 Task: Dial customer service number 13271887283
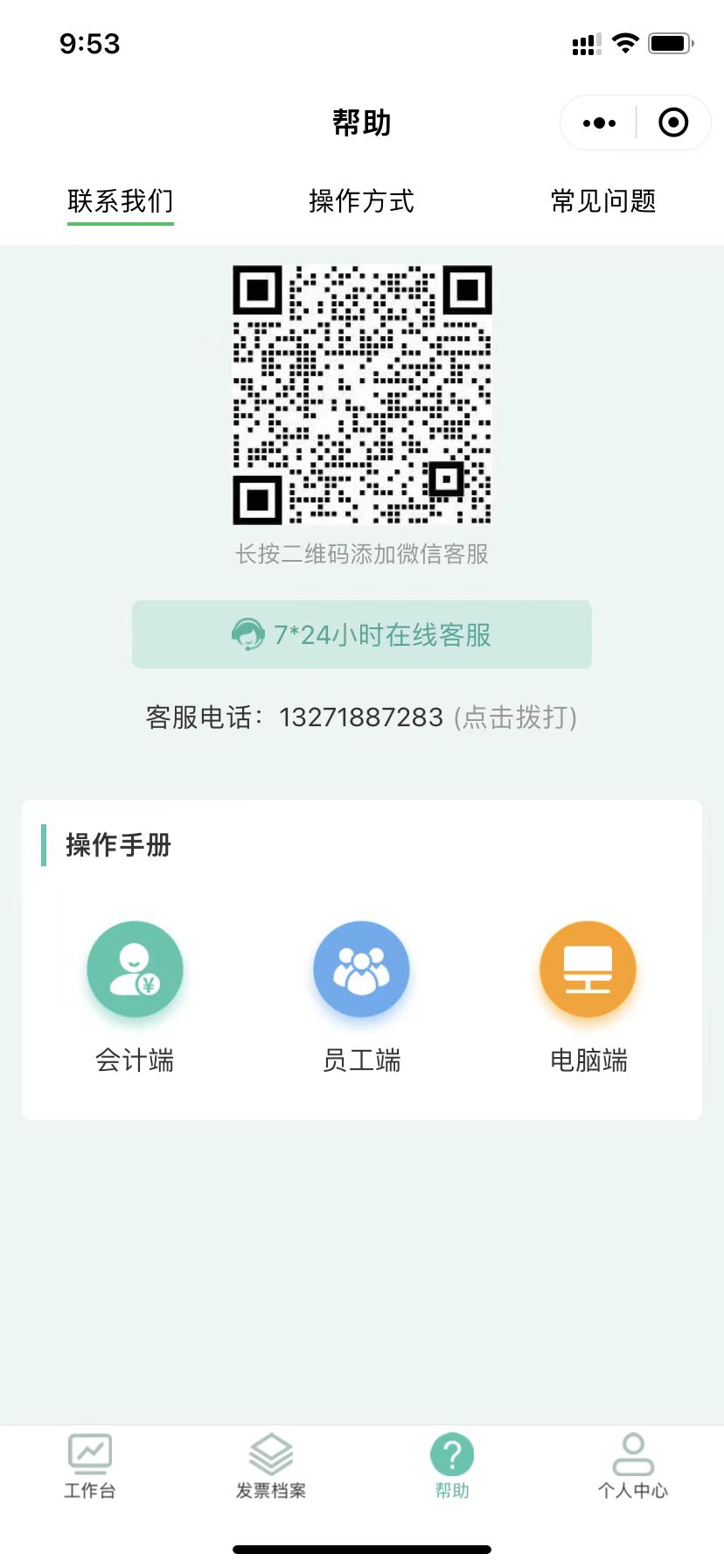pos(361,717)
